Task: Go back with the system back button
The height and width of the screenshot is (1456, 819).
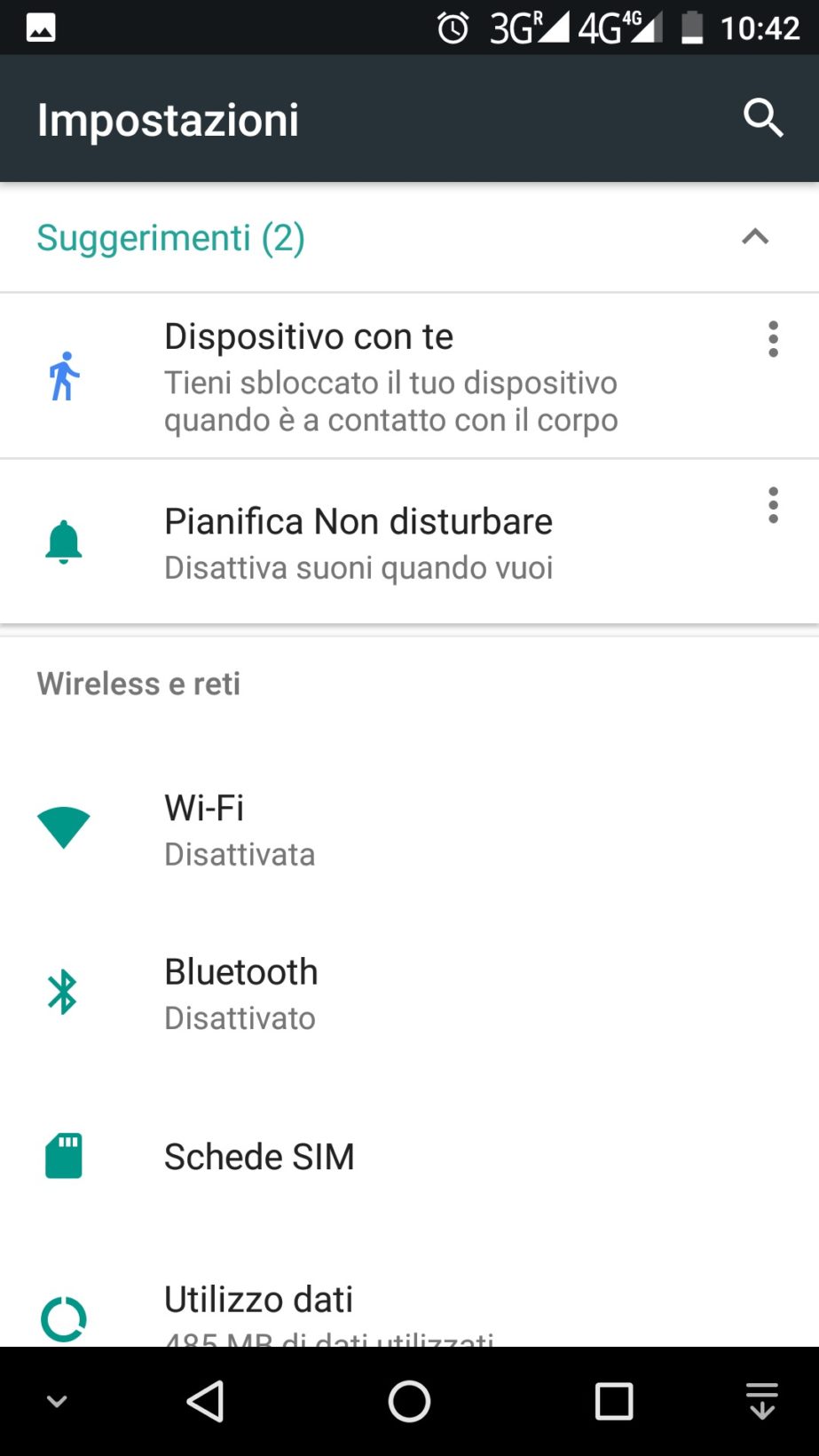Action: tap(205, 1402)
